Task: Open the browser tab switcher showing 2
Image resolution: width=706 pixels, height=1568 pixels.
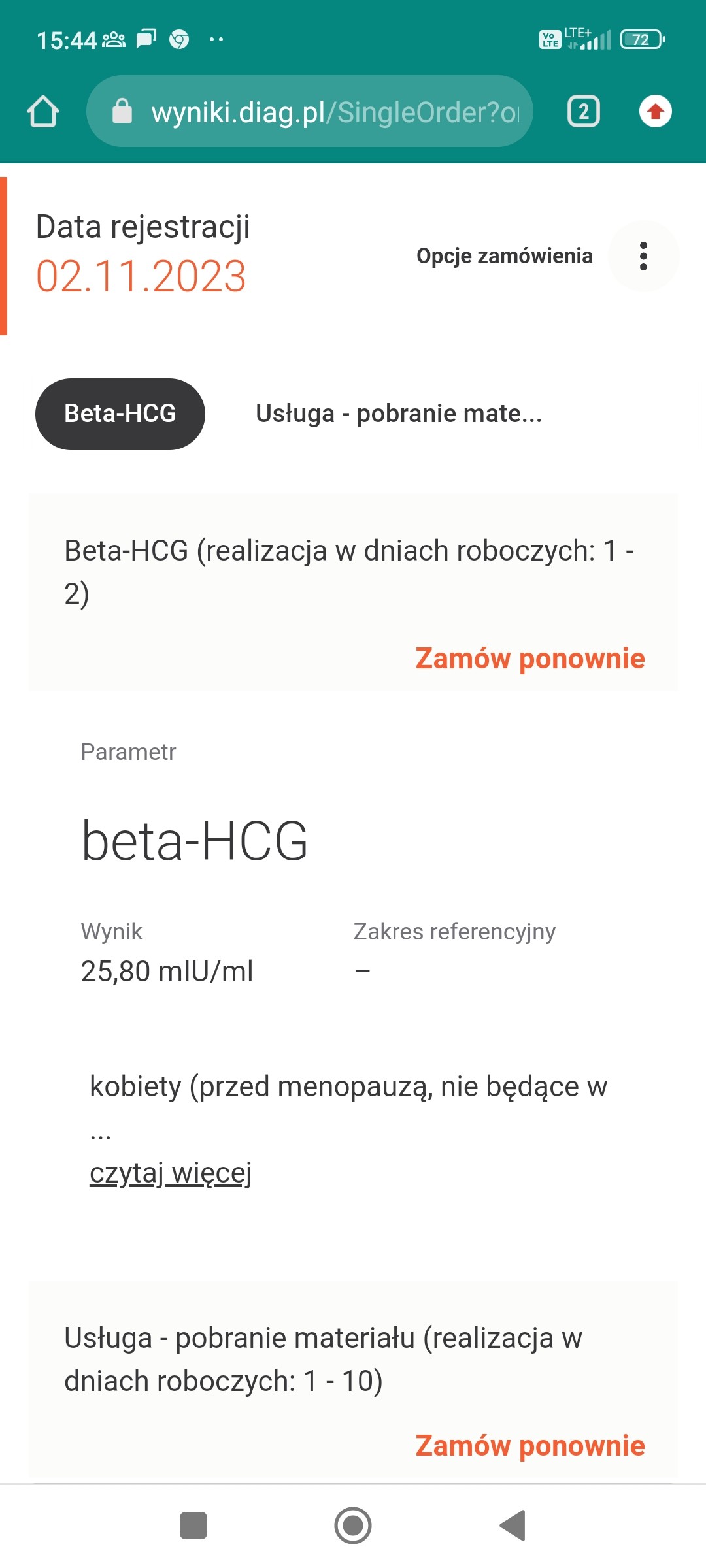Action: pos(583,112)
